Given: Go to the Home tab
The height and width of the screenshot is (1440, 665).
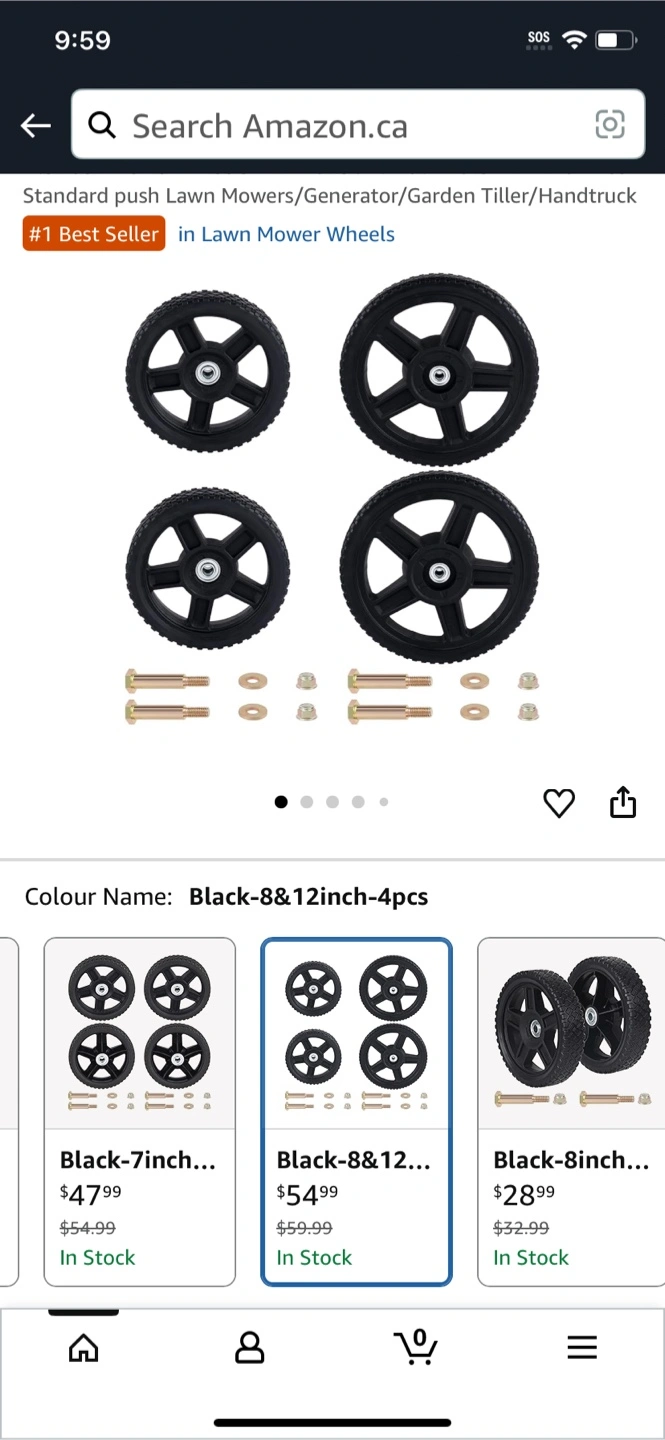Looking at the screenshot, I should 84,1348.
